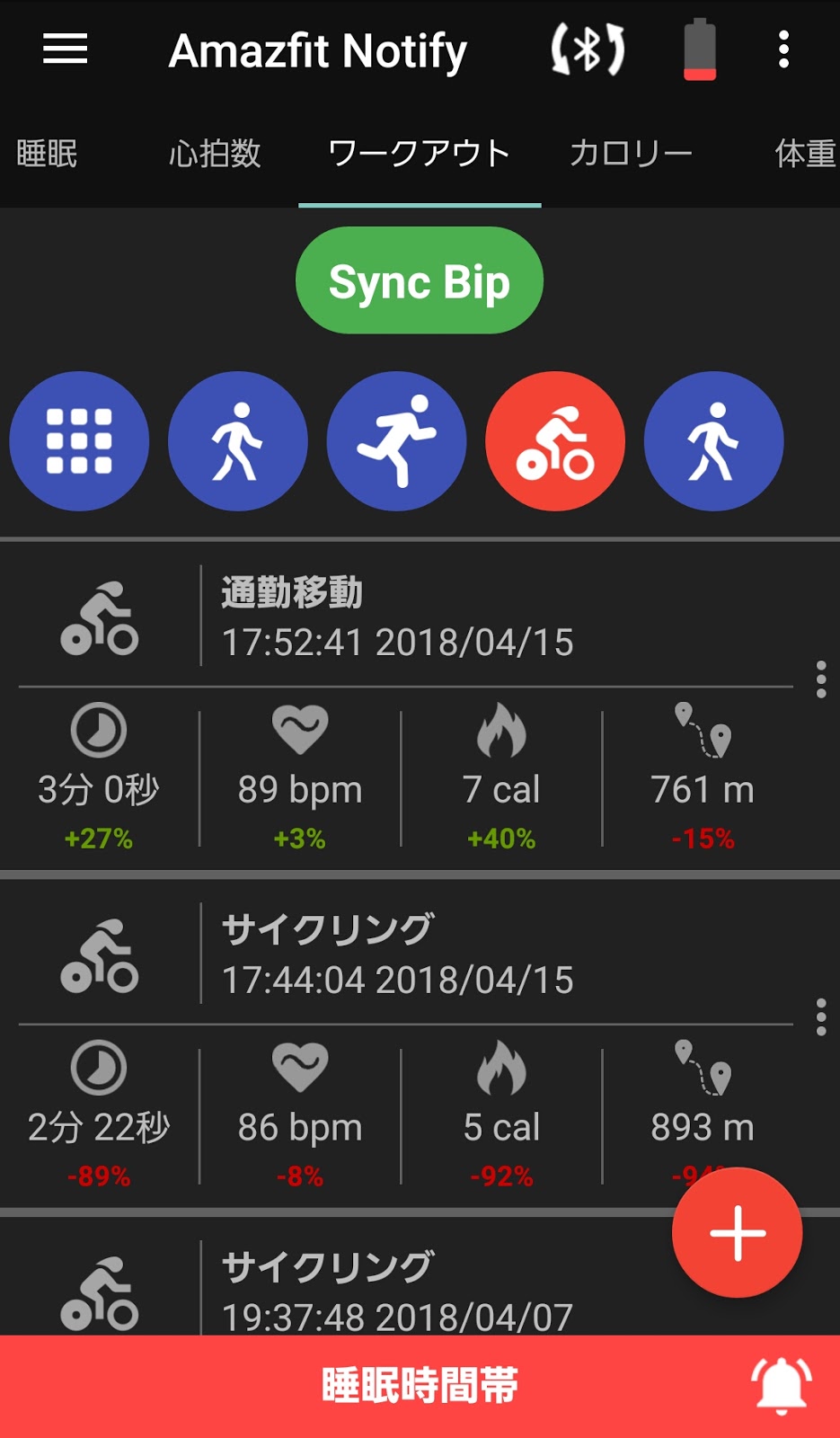Show all workout types with grid filter
The width and height of the screenshot is (840, 1438).
coord(79,441)
